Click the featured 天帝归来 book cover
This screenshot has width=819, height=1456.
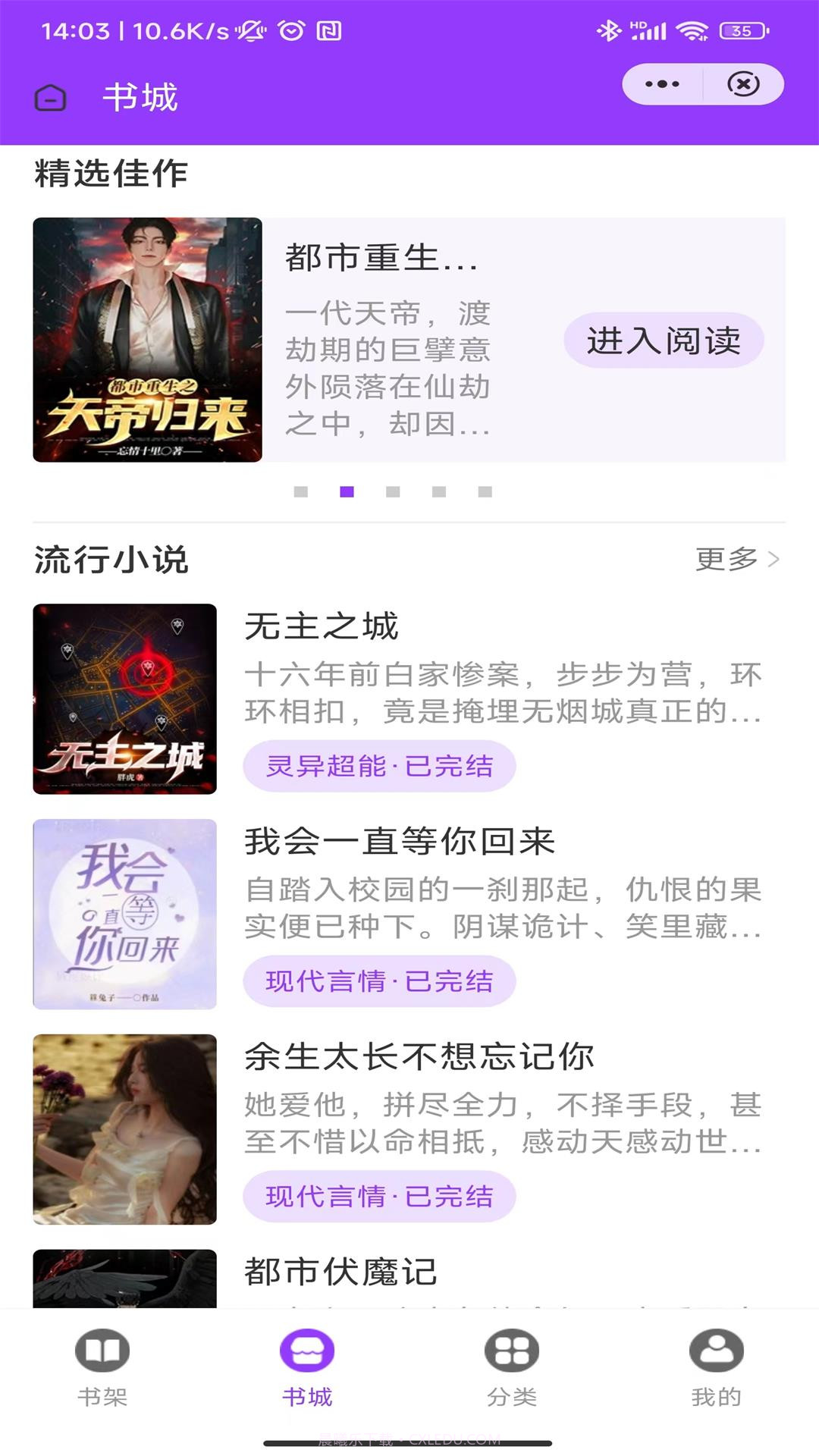pyautogui.click(x=147, y=340)
